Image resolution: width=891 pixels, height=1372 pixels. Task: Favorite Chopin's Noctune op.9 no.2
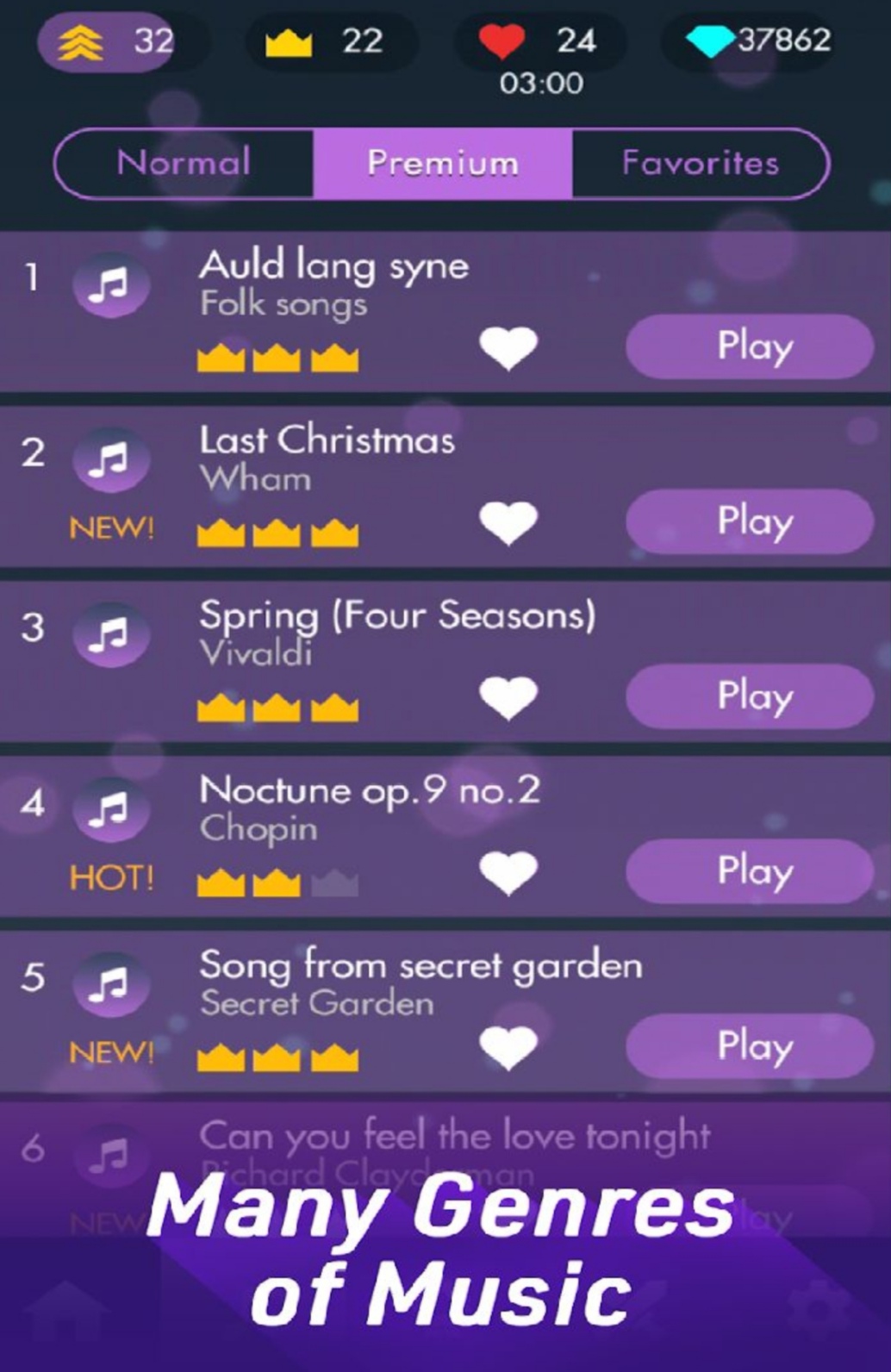508,873
